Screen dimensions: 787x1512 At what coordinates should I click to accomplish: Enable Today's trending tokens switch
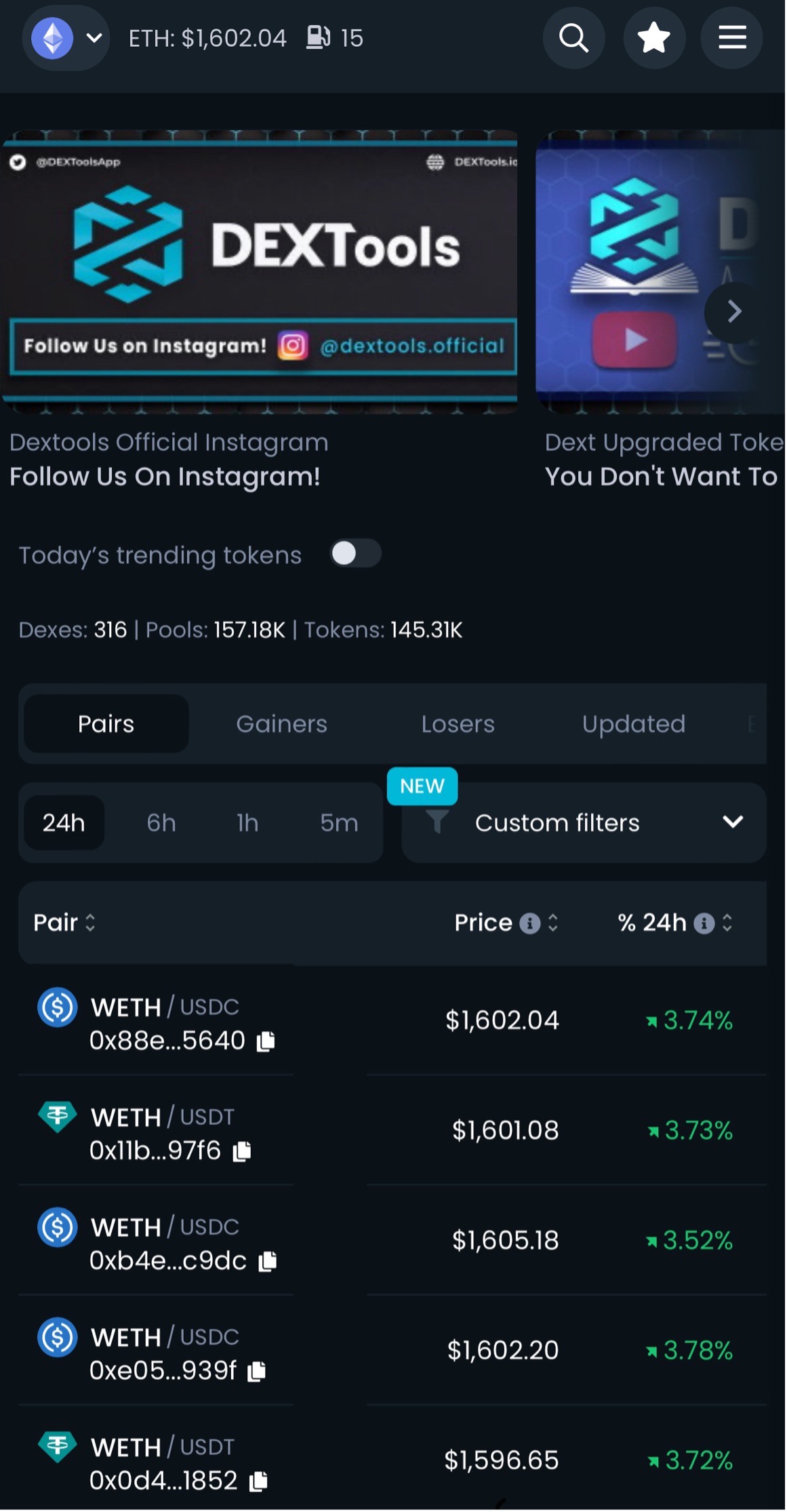tap(355, 554)
